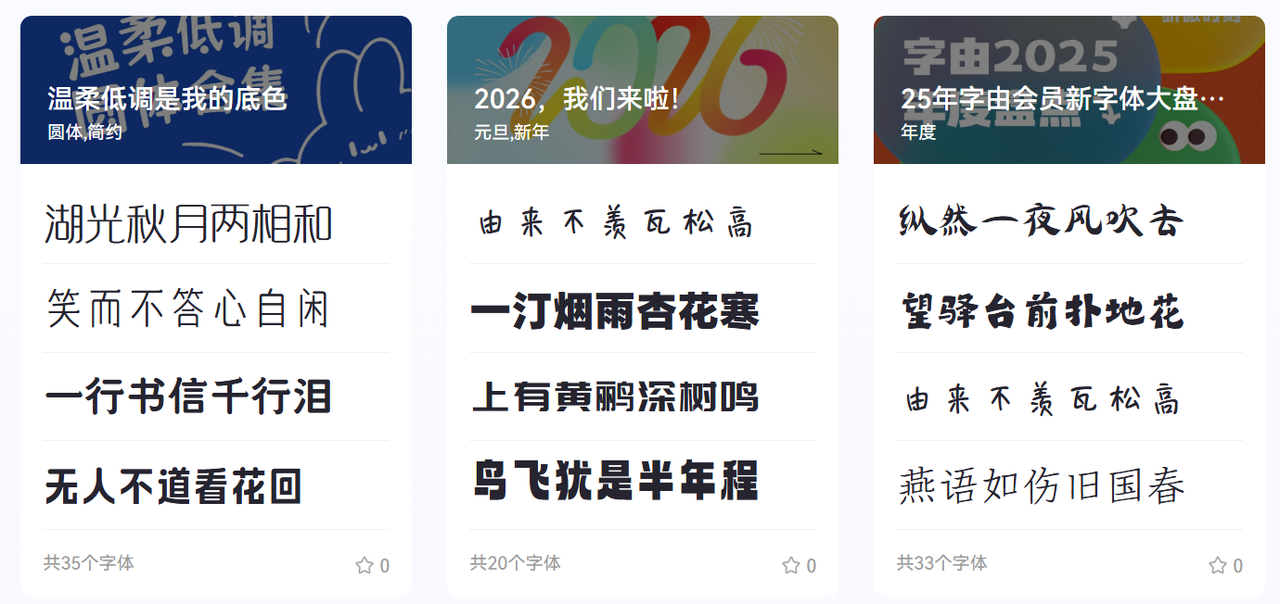The height and width of the screenshot is (604, 1280).
Task: Open font sample 一汀烟雨杏花寒
Action: (x=615, y=311)
